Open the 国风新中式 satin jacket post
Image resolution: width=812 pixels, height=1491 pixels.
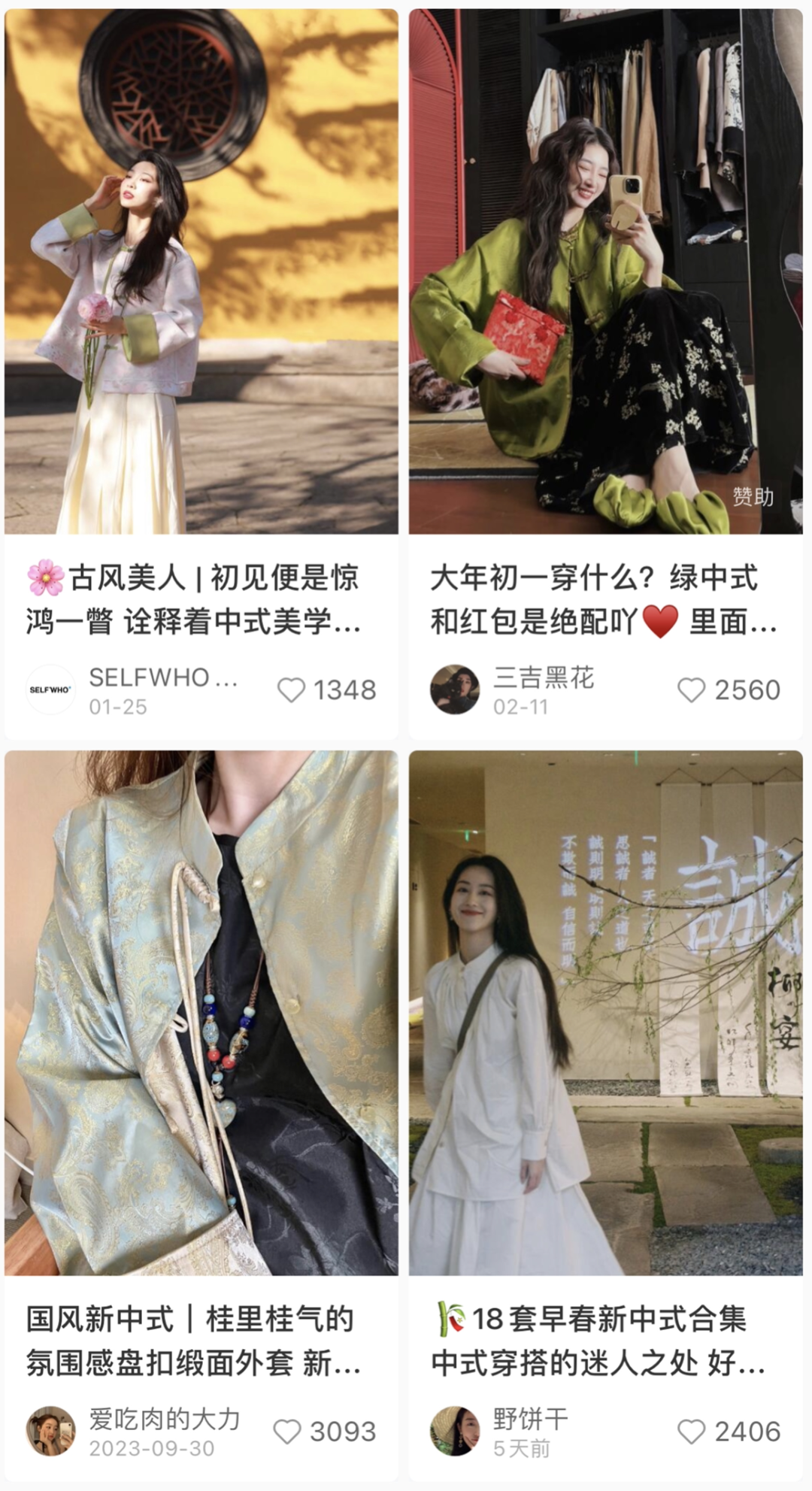pyautogui.click(x=201, y=1011)
